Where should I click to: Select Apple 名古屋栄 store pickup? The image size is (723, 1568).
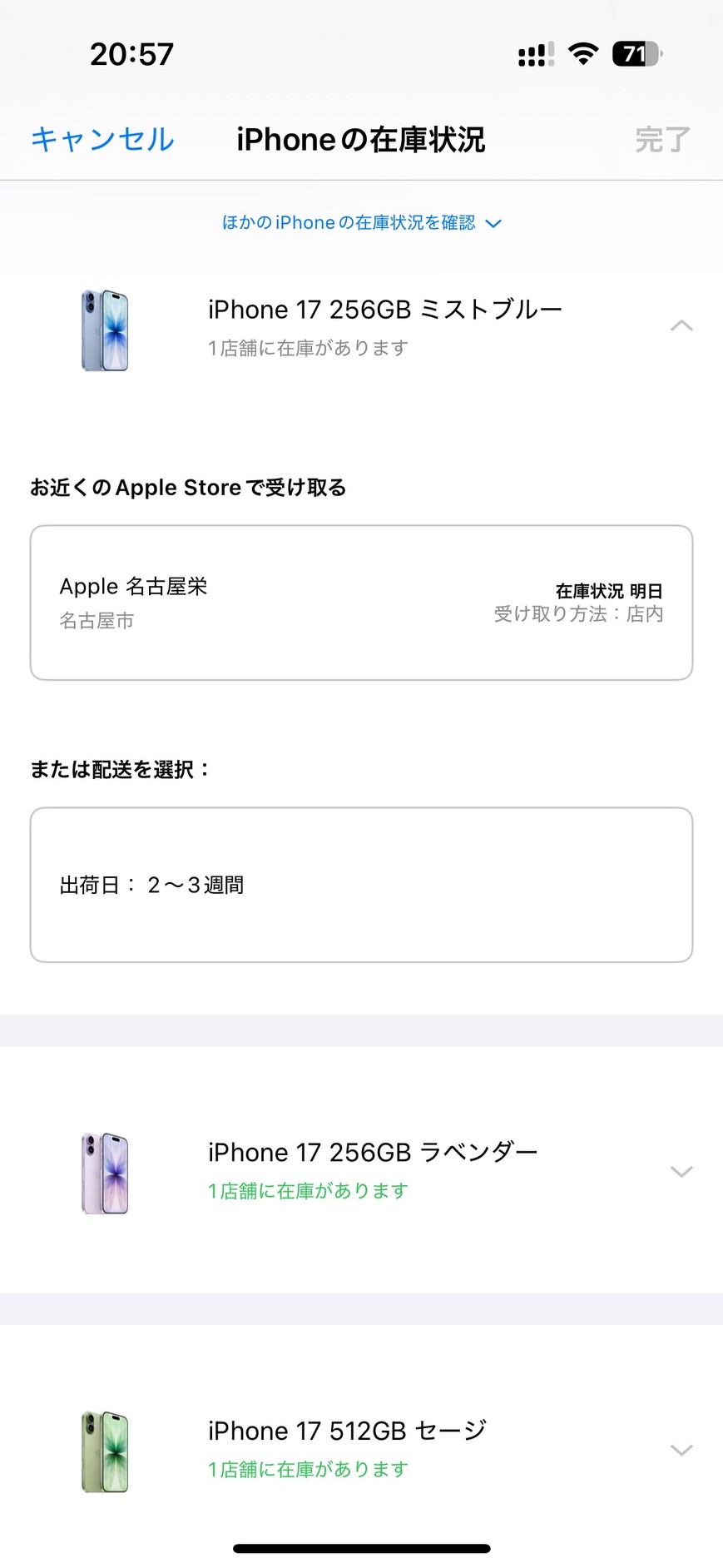coord(361,603)
